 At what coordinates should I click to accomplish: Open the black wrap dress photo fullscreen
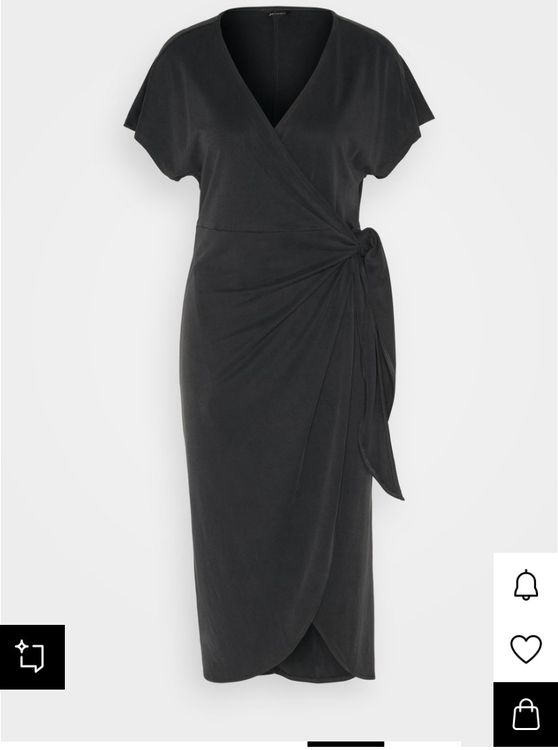tap(279, 344)
